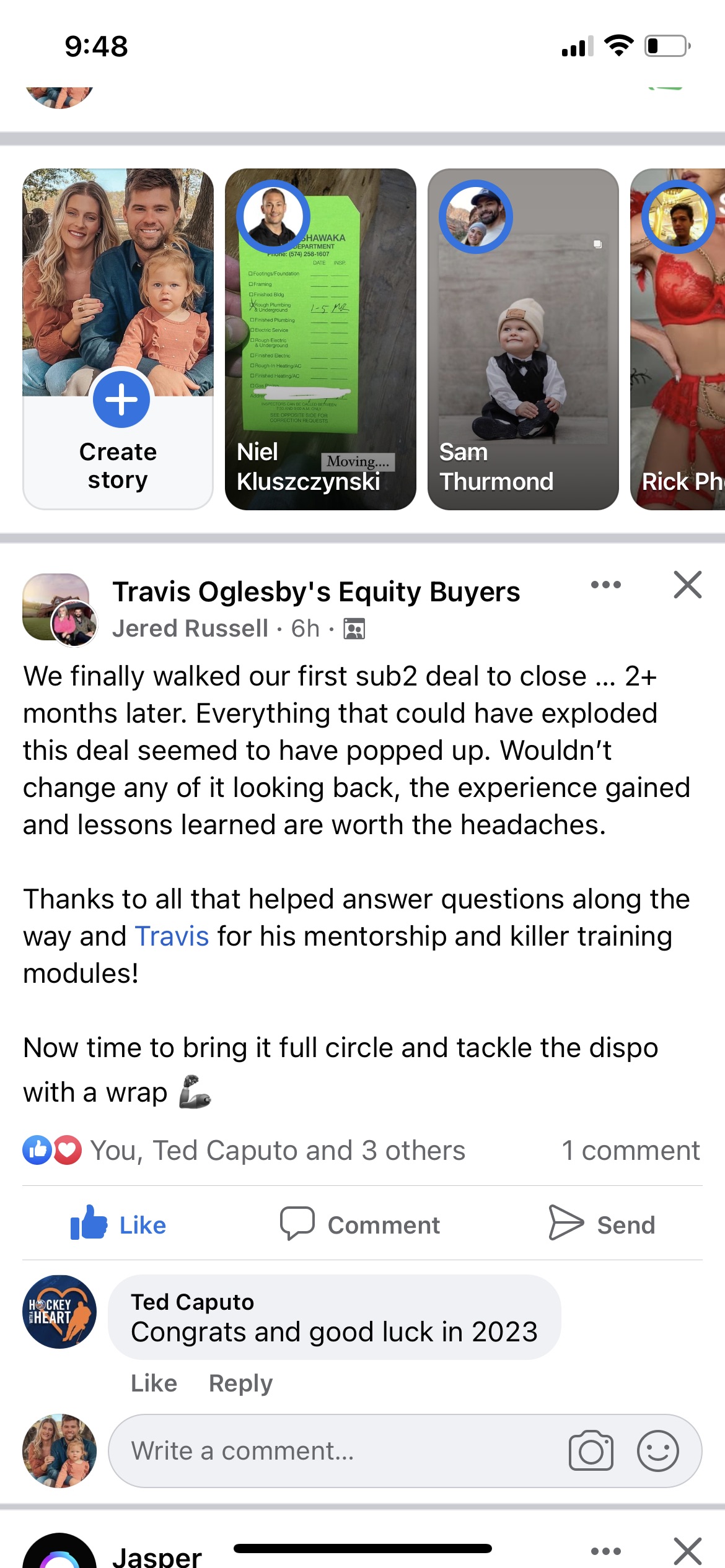Attach a photo with the camera icon
This screenshot has height=1568, width=725.
point(591,1450)
